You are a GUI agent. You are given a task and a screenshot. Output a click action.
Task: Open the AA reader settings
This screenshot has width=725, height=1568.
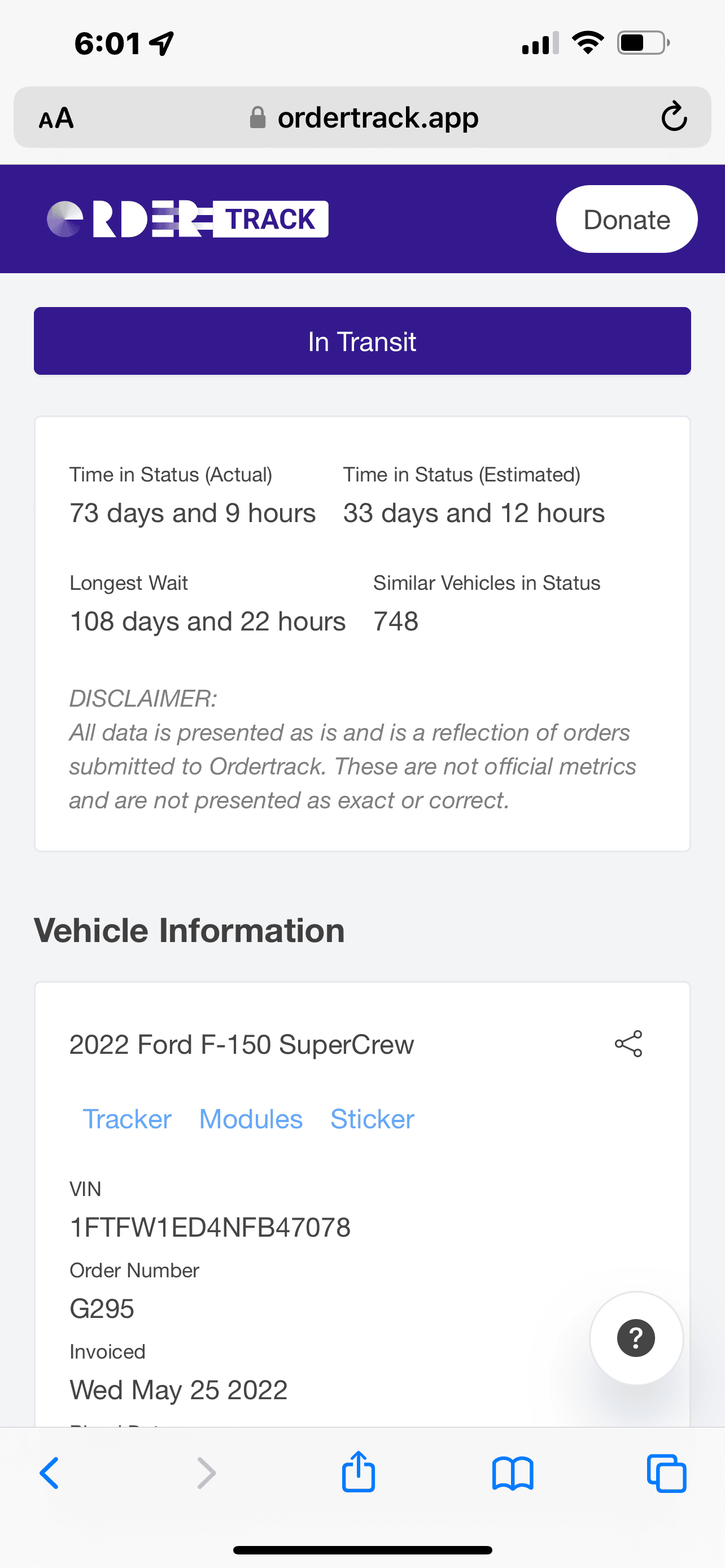pos(56,117)
